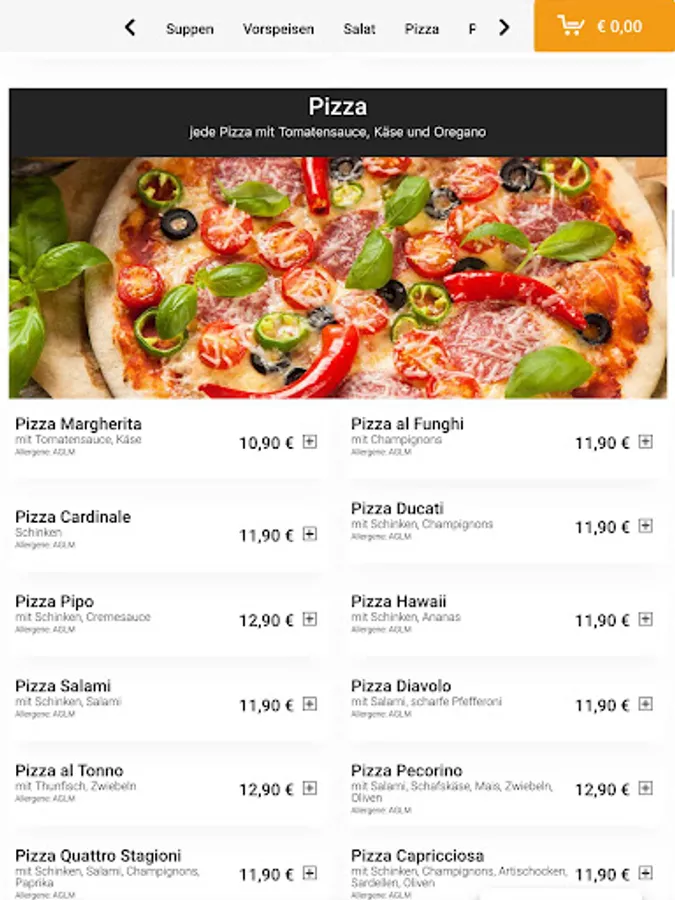The width and height of the screenshot is (675, 900).
Task: Add Pizza Hawaii to the cart
Action: [646, 620]
